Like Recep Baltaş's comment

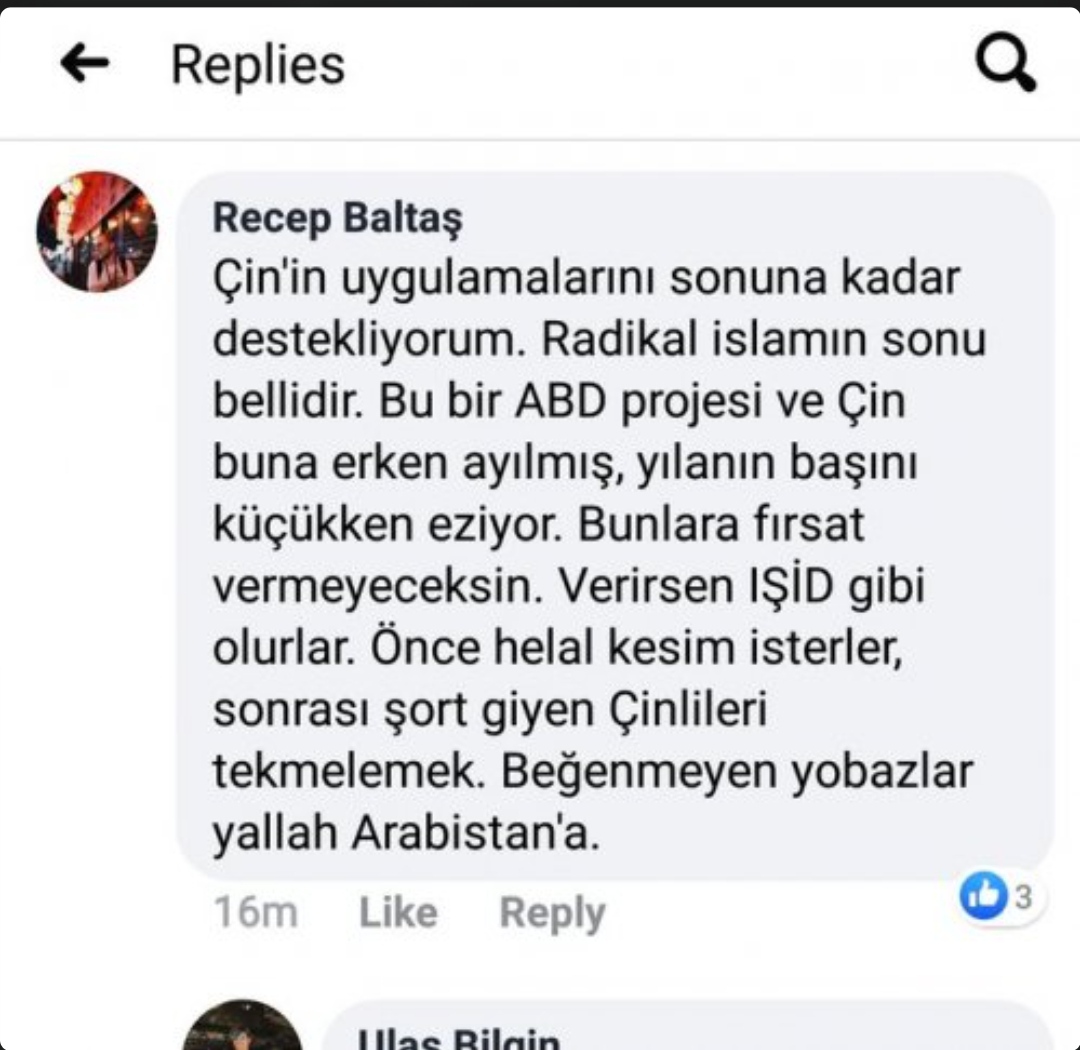[398, 912]
